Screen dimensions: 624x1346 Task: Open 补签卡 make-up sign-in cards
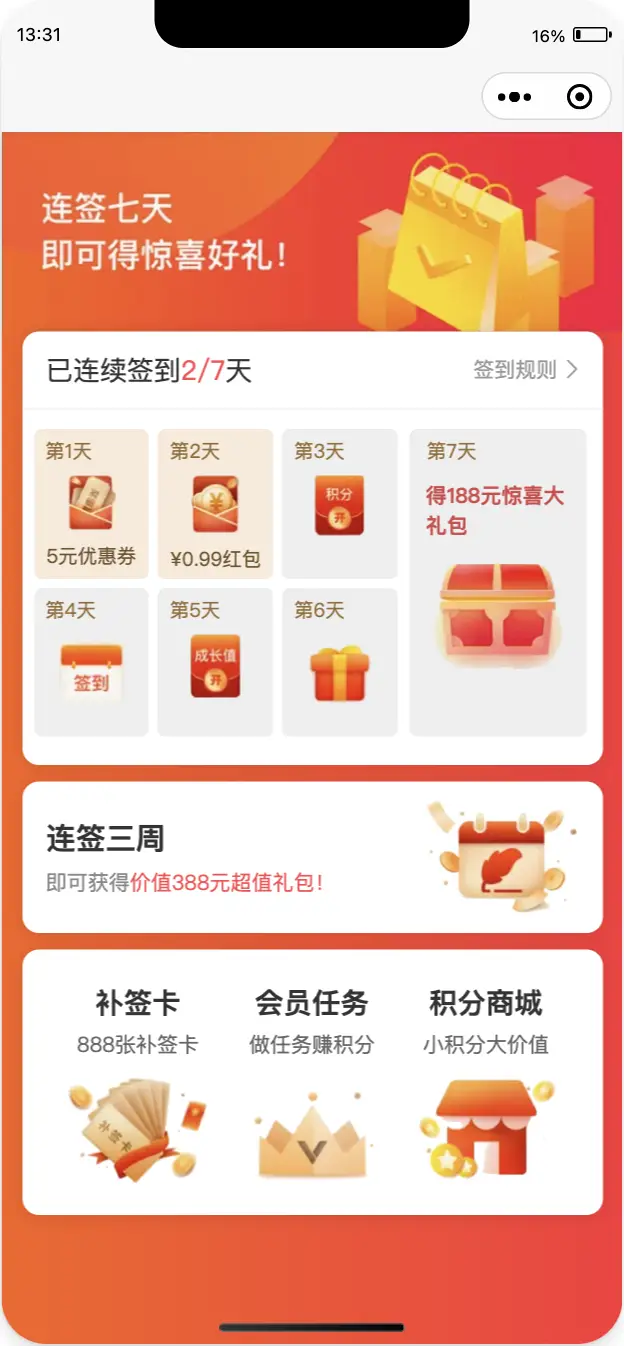[138, 1080]
